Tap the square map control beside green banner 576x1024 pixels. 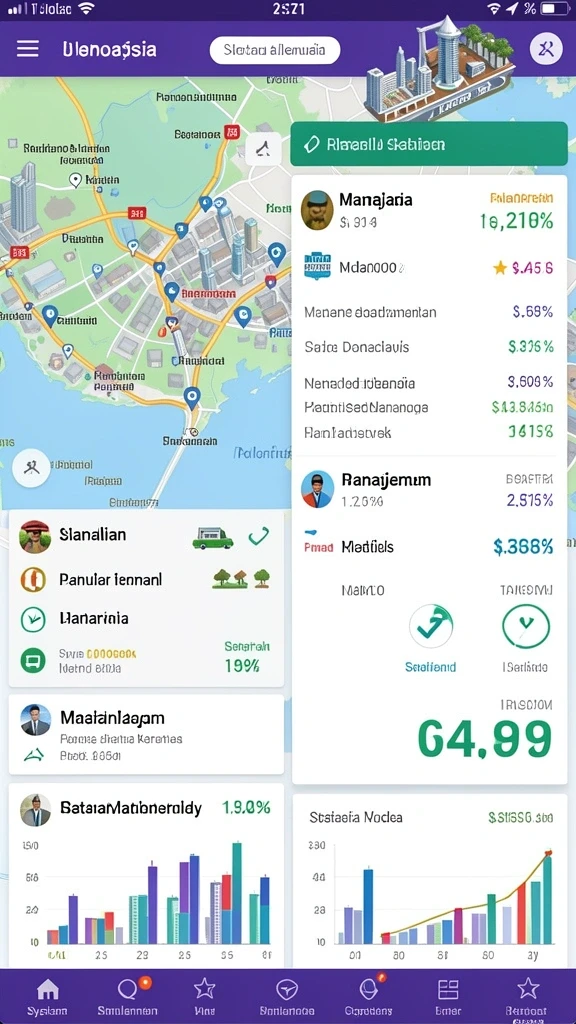click(x=264, y=149)
